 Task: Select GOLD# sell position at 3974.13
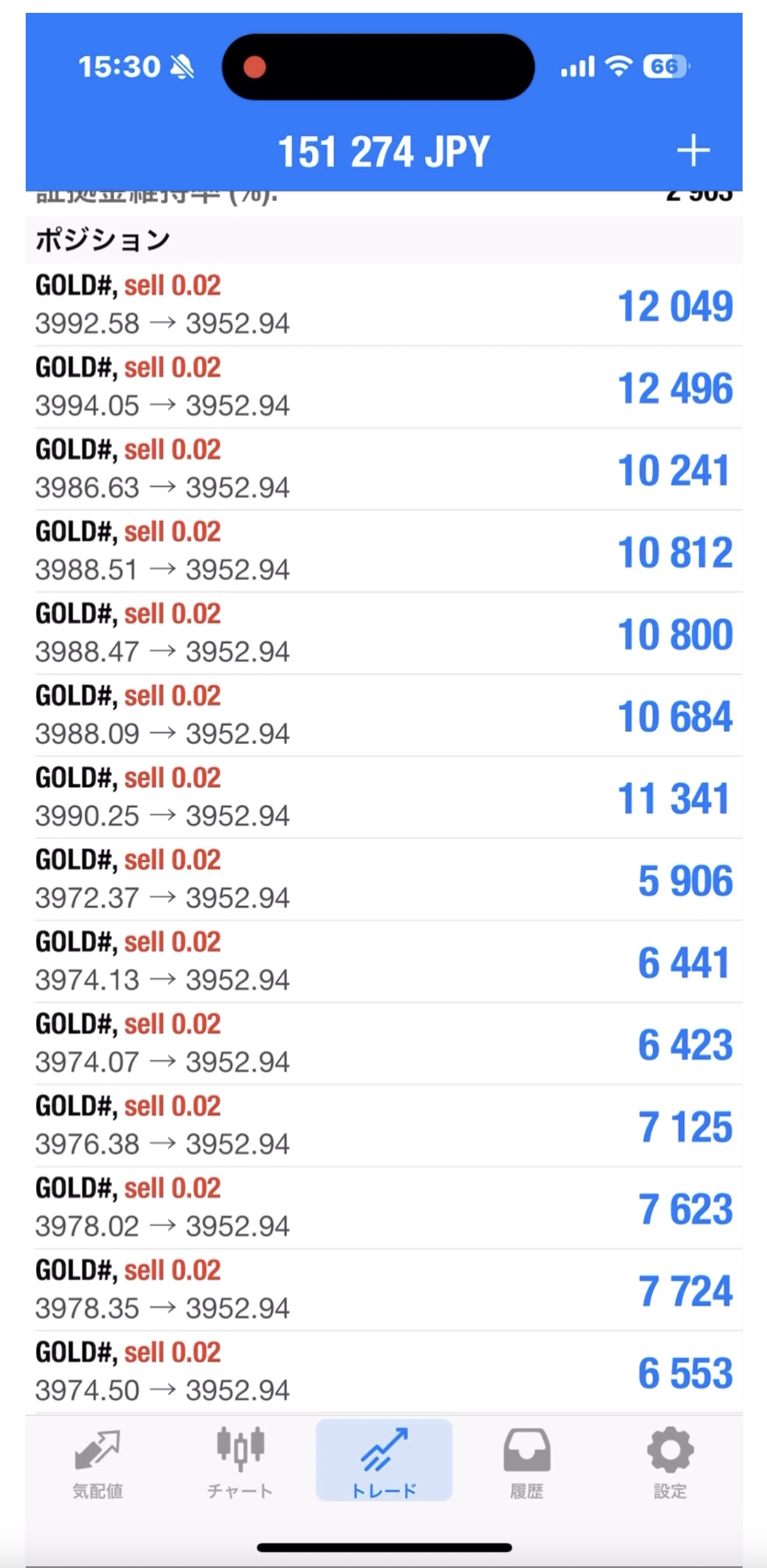[383, 961]
